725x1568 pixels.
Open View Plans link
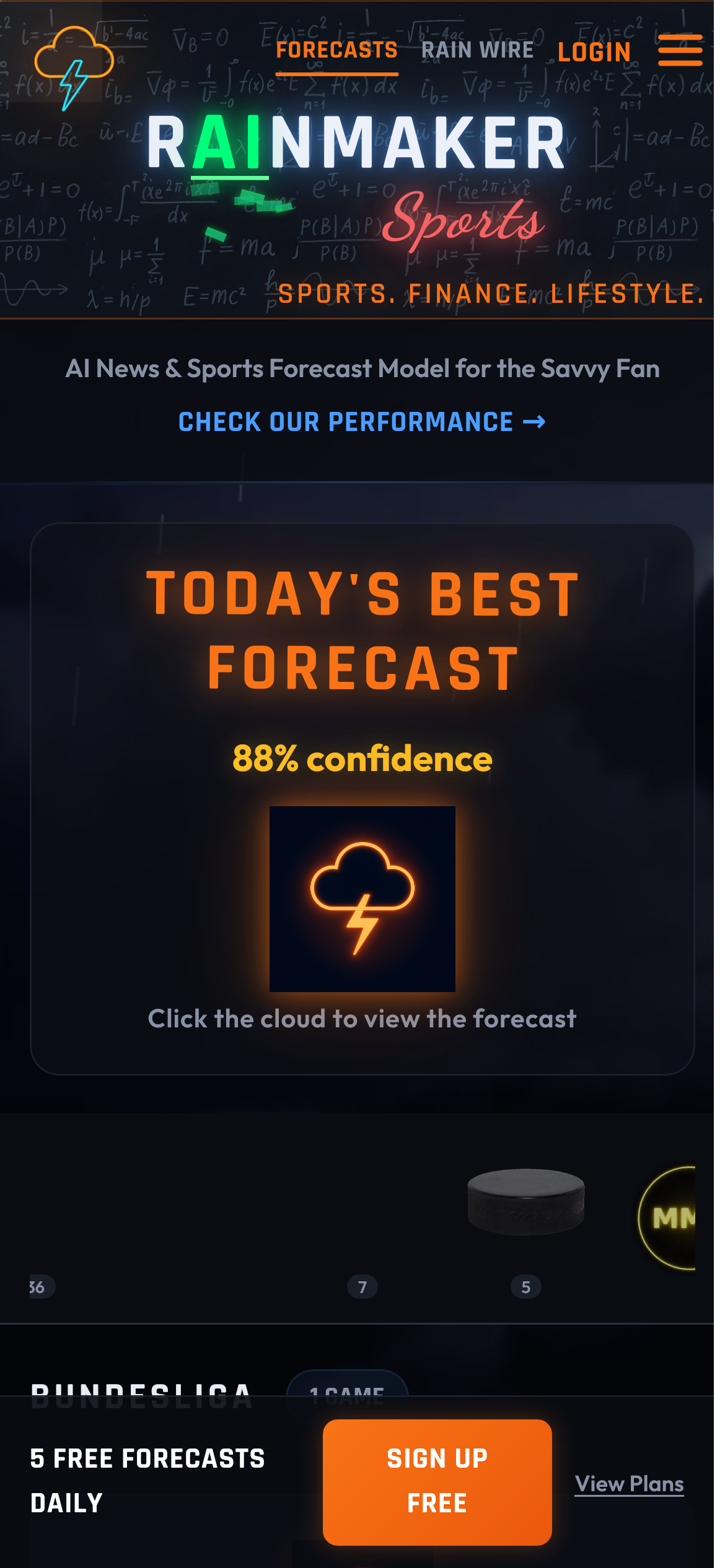coord(628,1484)
